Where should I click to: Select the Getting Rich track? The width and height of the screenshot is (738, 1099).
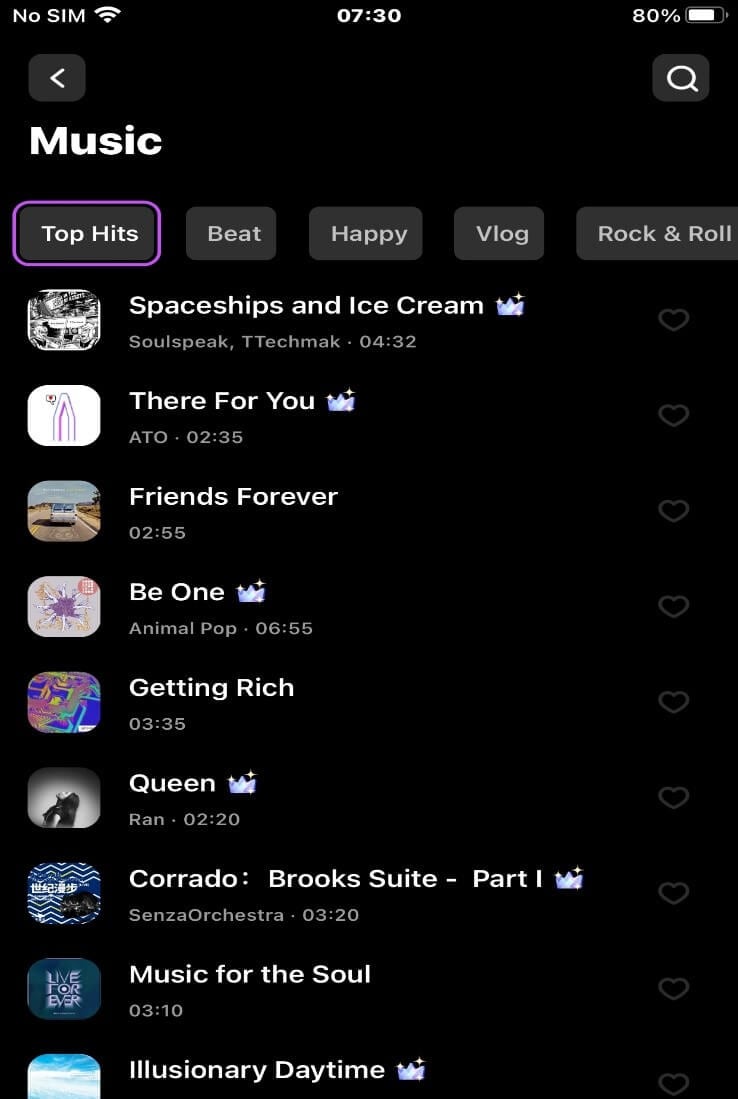[x=211, y=688]
